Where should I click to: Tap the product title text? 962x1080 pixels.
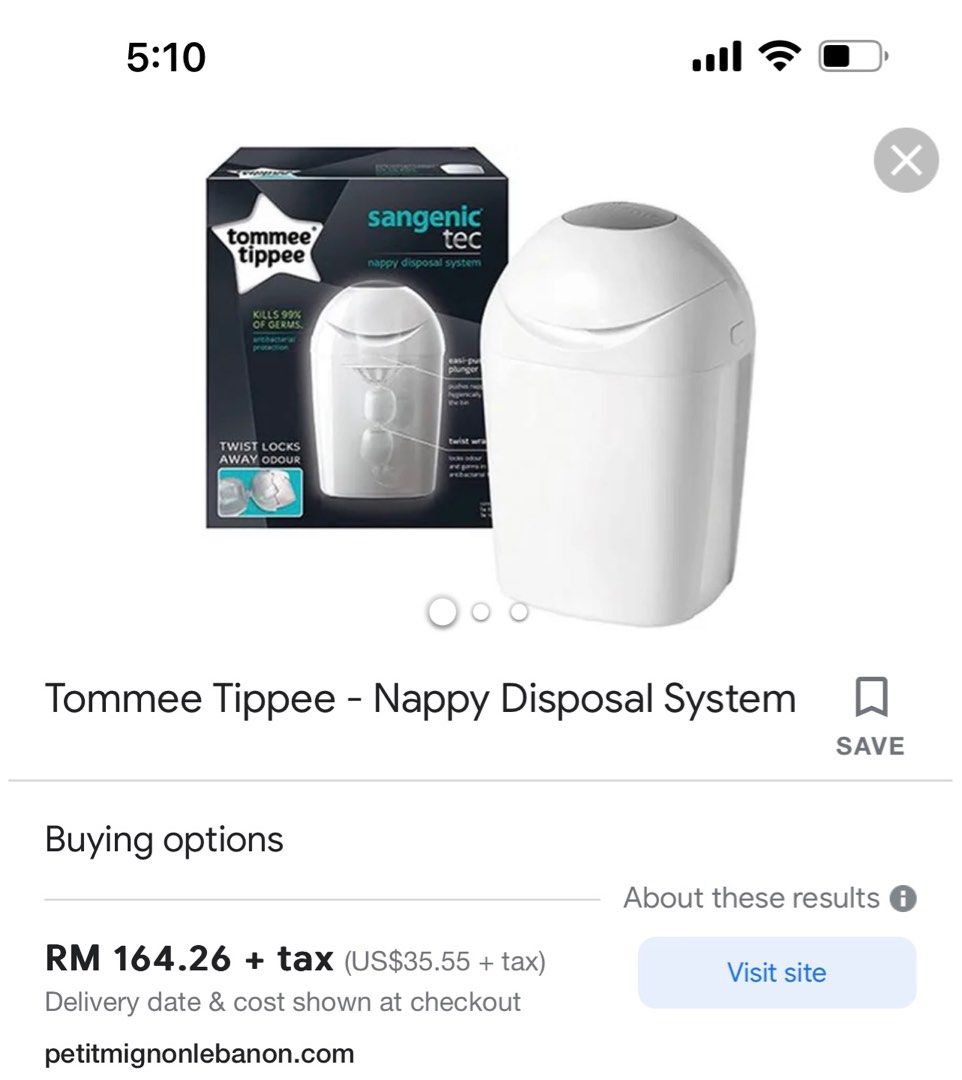tap(418, 698)
